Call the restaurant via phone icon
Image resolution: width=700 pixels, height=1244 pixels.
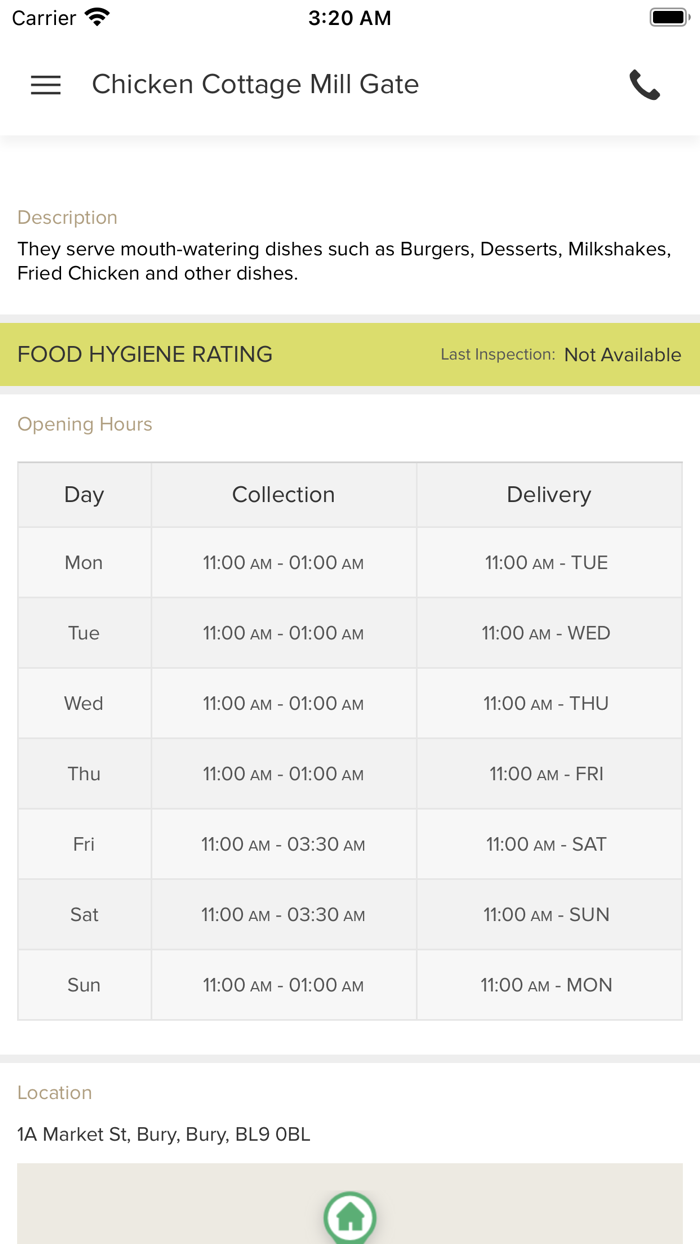point(645,85)
